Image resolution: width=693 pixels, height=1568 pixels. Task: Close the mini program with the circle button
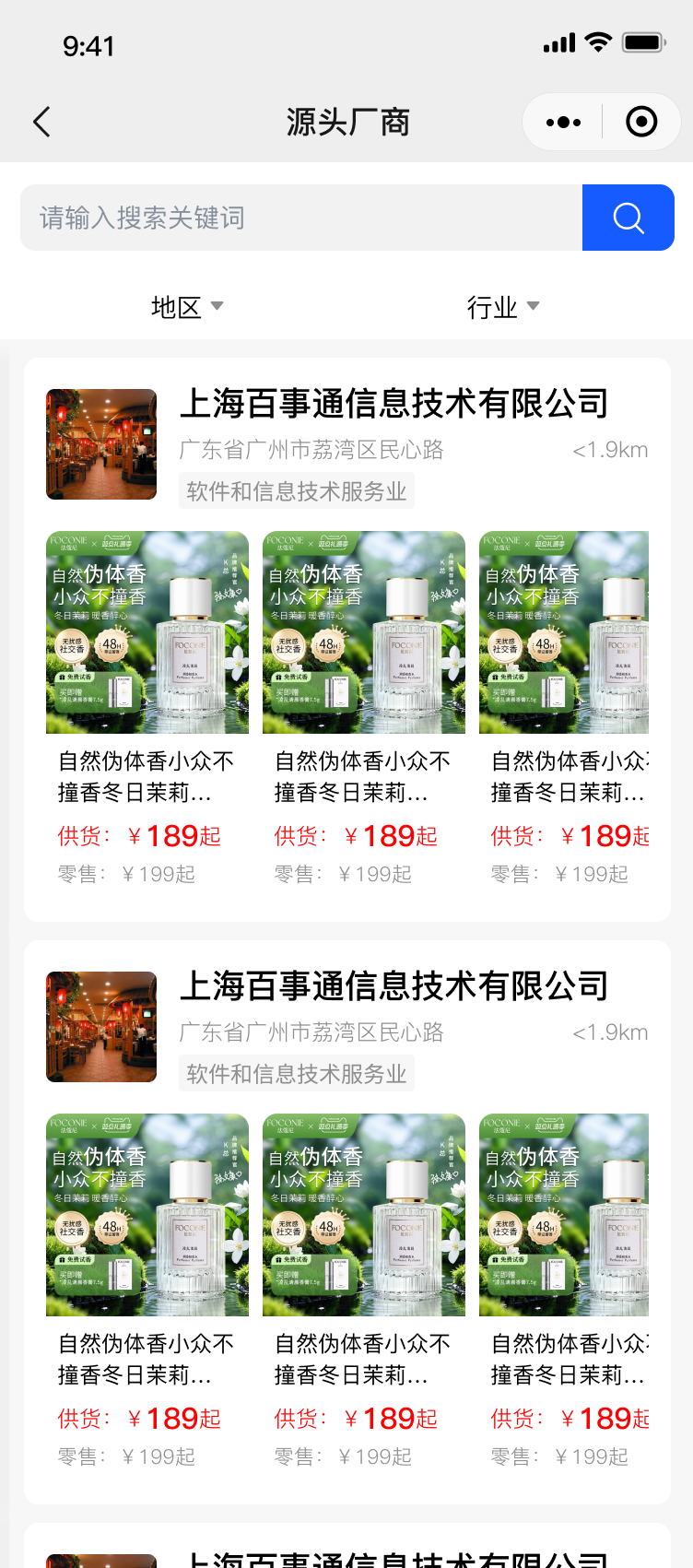641,122
